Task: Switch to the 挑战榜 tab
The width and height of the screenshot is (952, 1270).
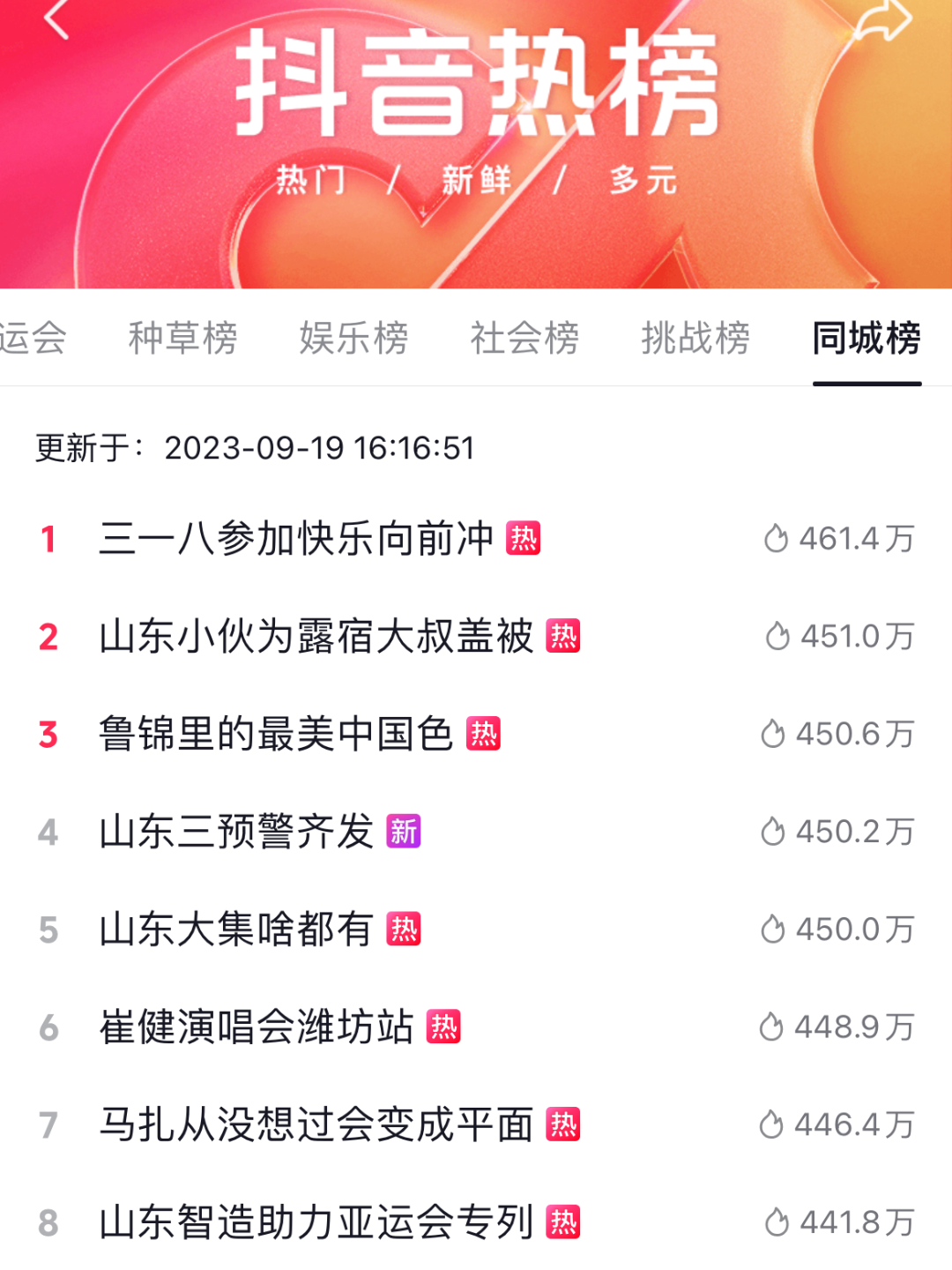Action: pyautogui.click(x=695, y=338)
